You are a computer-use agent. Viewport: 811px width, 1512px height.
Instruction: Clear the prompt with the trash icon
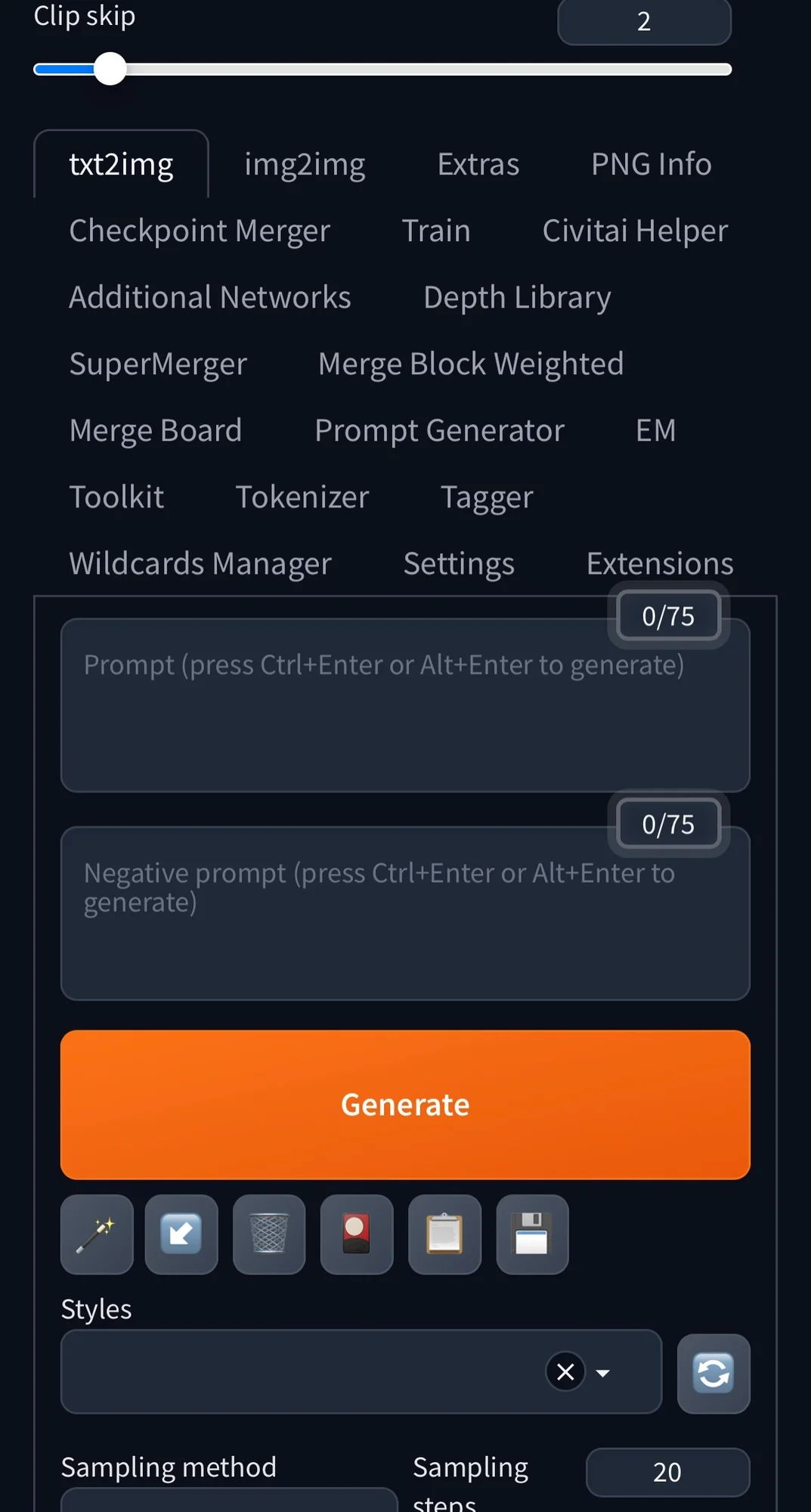click(x=269, y=1235)
